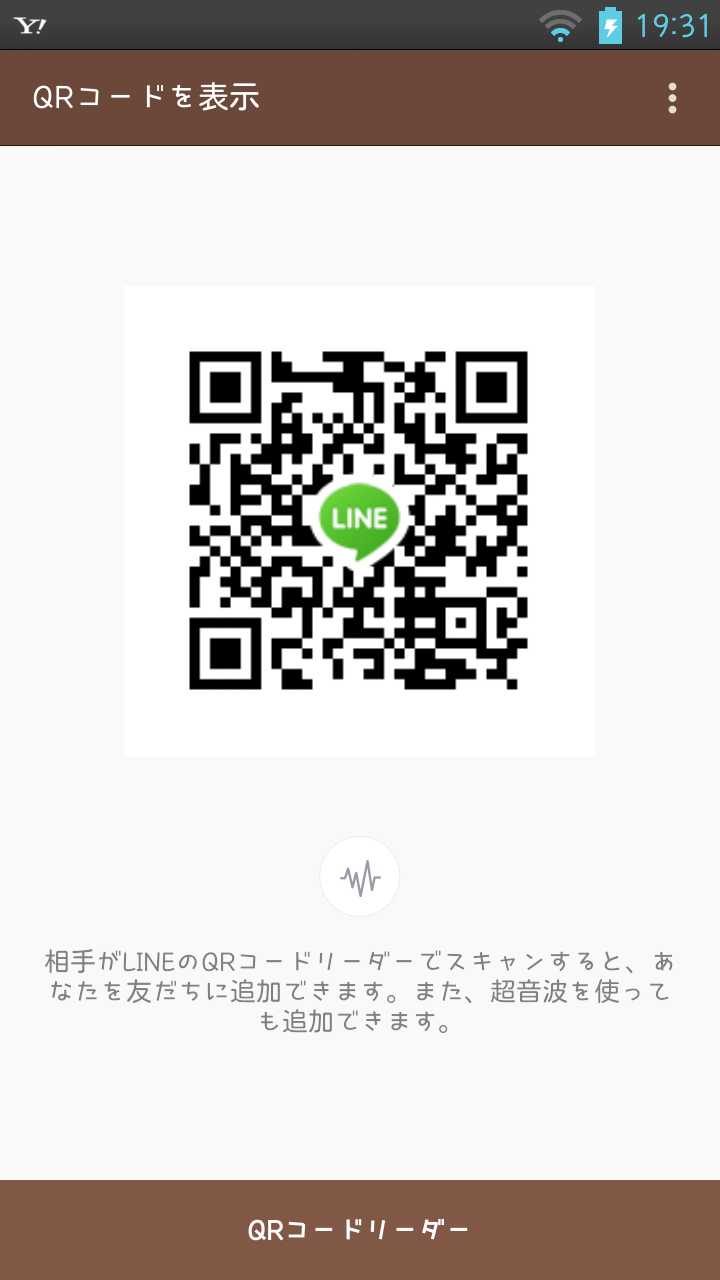This screenshot has height=1280, width=720.
Task: Open options via the vertical dots menu
Action: click(x=670, y=98)
